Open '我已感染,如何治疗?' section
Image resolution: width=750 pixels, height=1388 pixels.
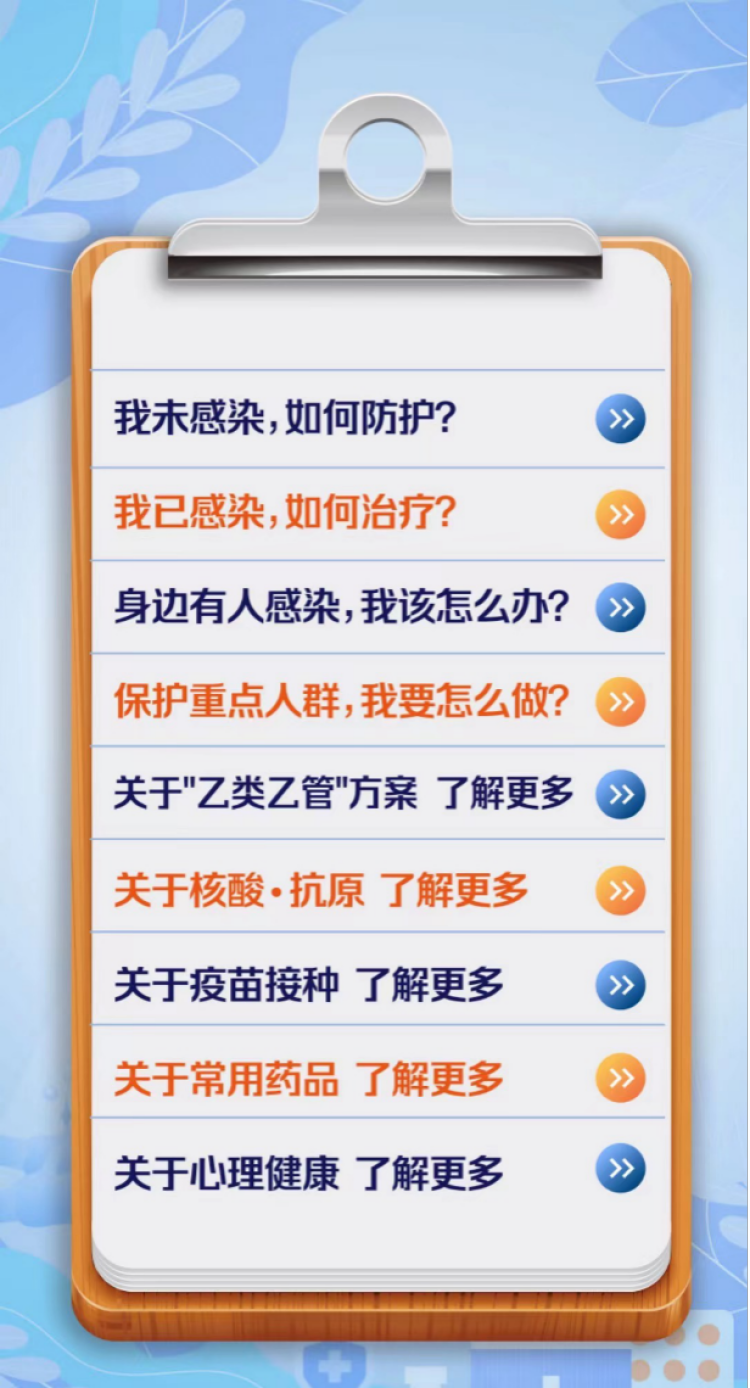click(378, 515)
